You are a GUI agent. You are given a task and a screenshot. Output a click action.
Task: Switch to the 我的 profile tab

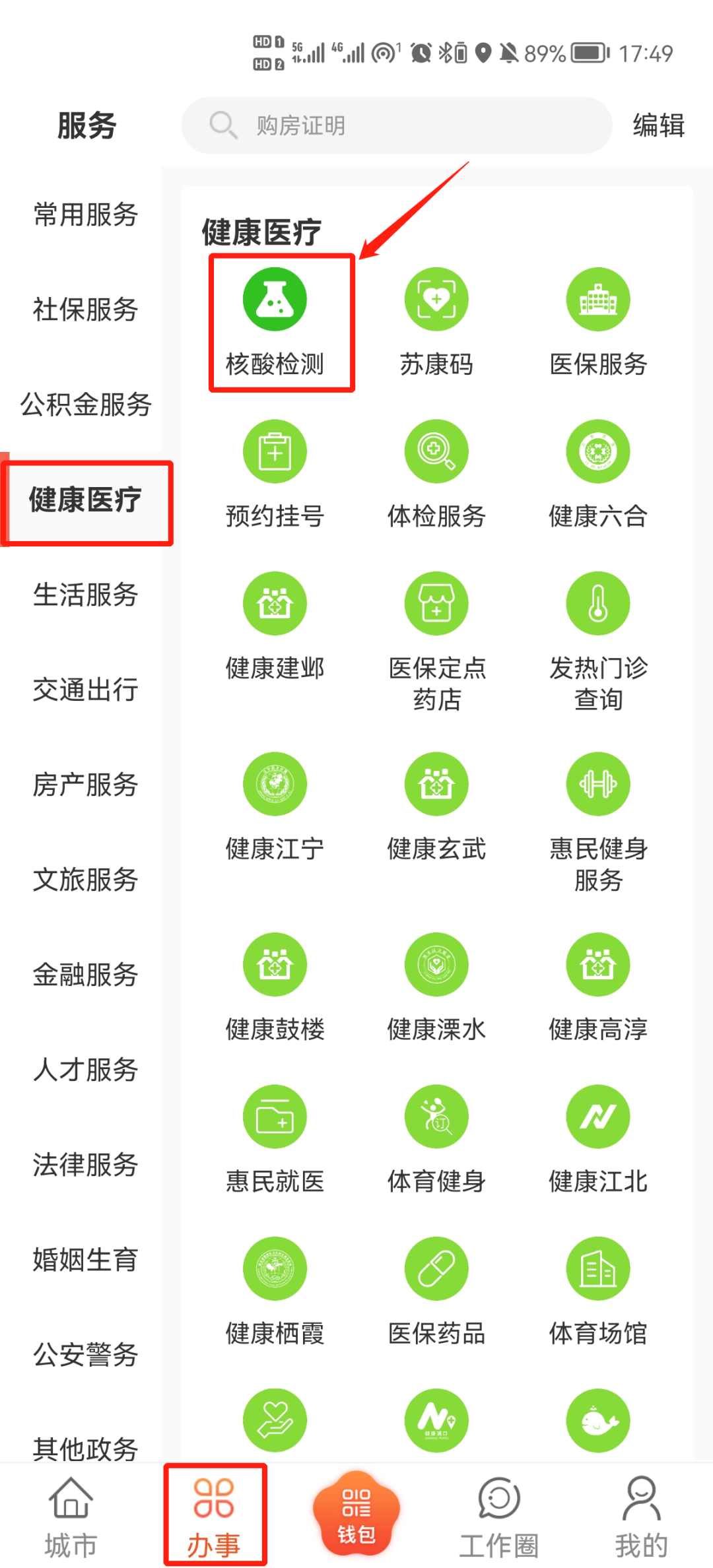pos(641,1518)
